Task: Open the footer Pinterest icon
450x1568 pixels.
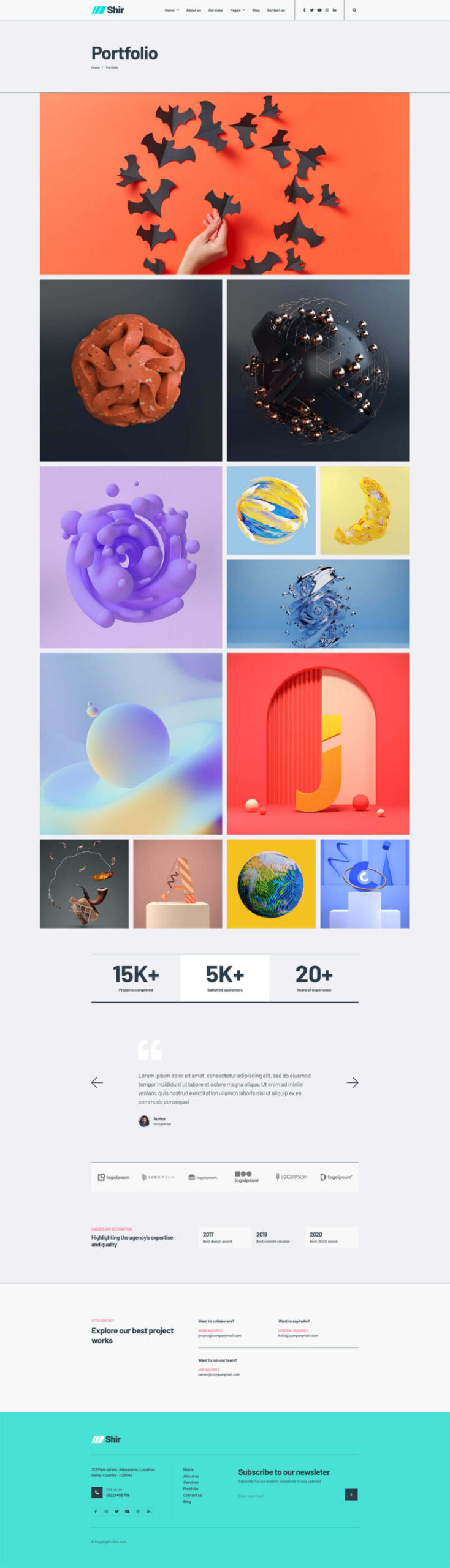Action: tap(138, 1511)
